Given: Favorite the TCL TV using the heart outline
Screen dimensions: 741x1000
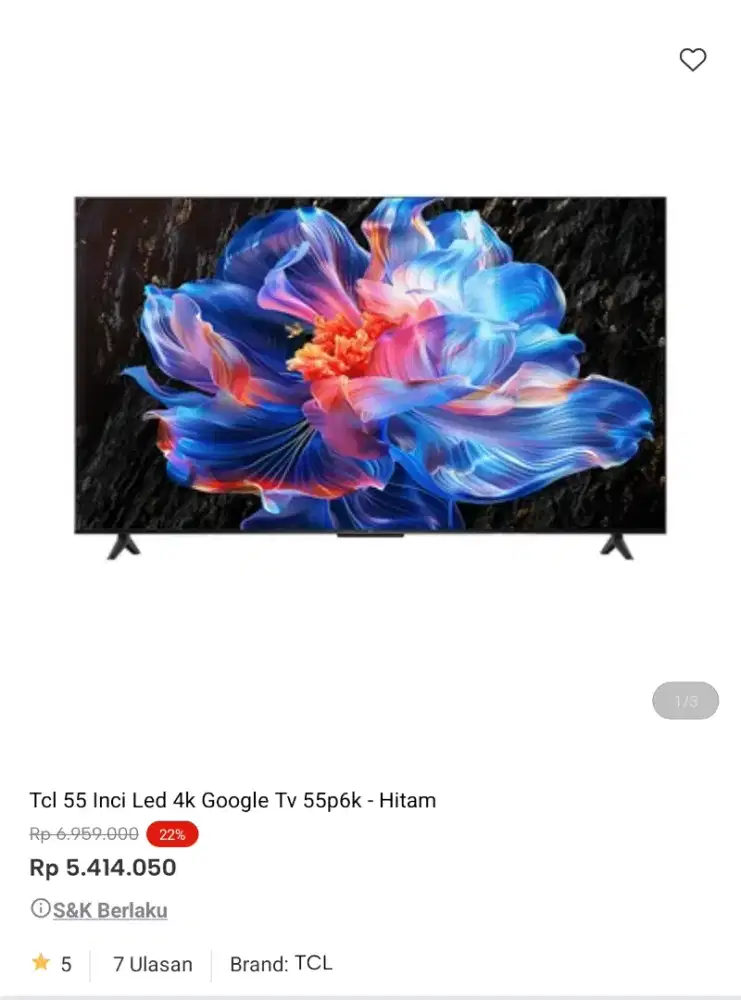Looking at the screenshot, I should click(x=693, y=60).
